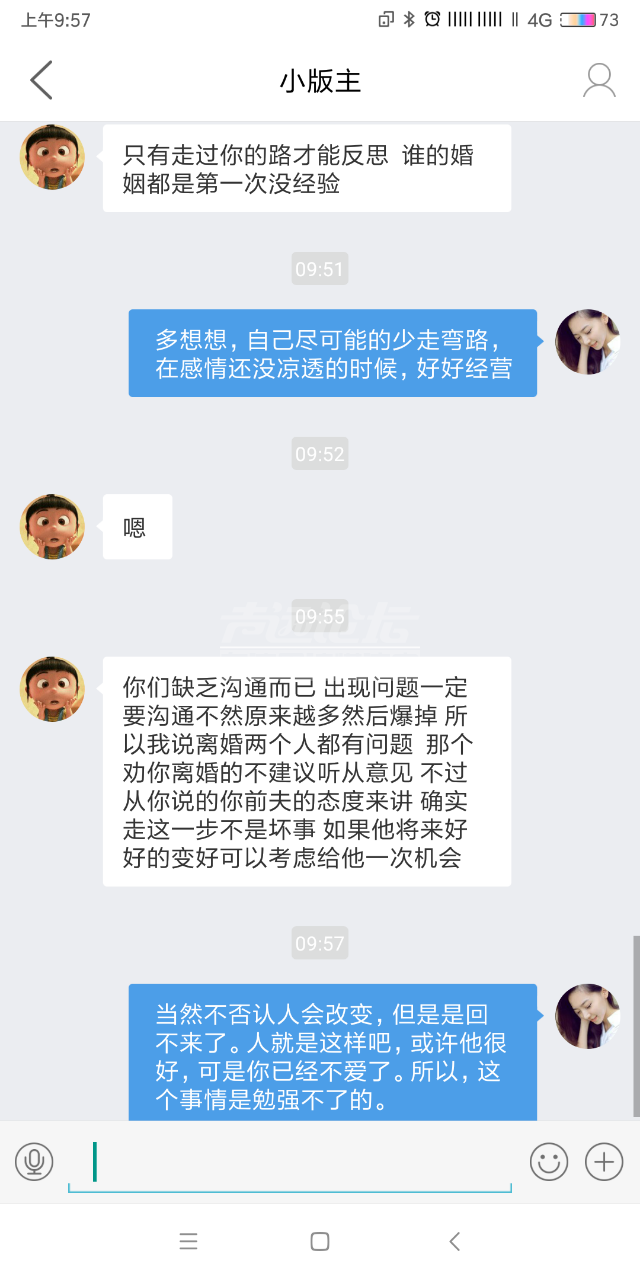Screen dimensions: 640x1280
Task: Open system recent apps menu button
Action: 188,1242
